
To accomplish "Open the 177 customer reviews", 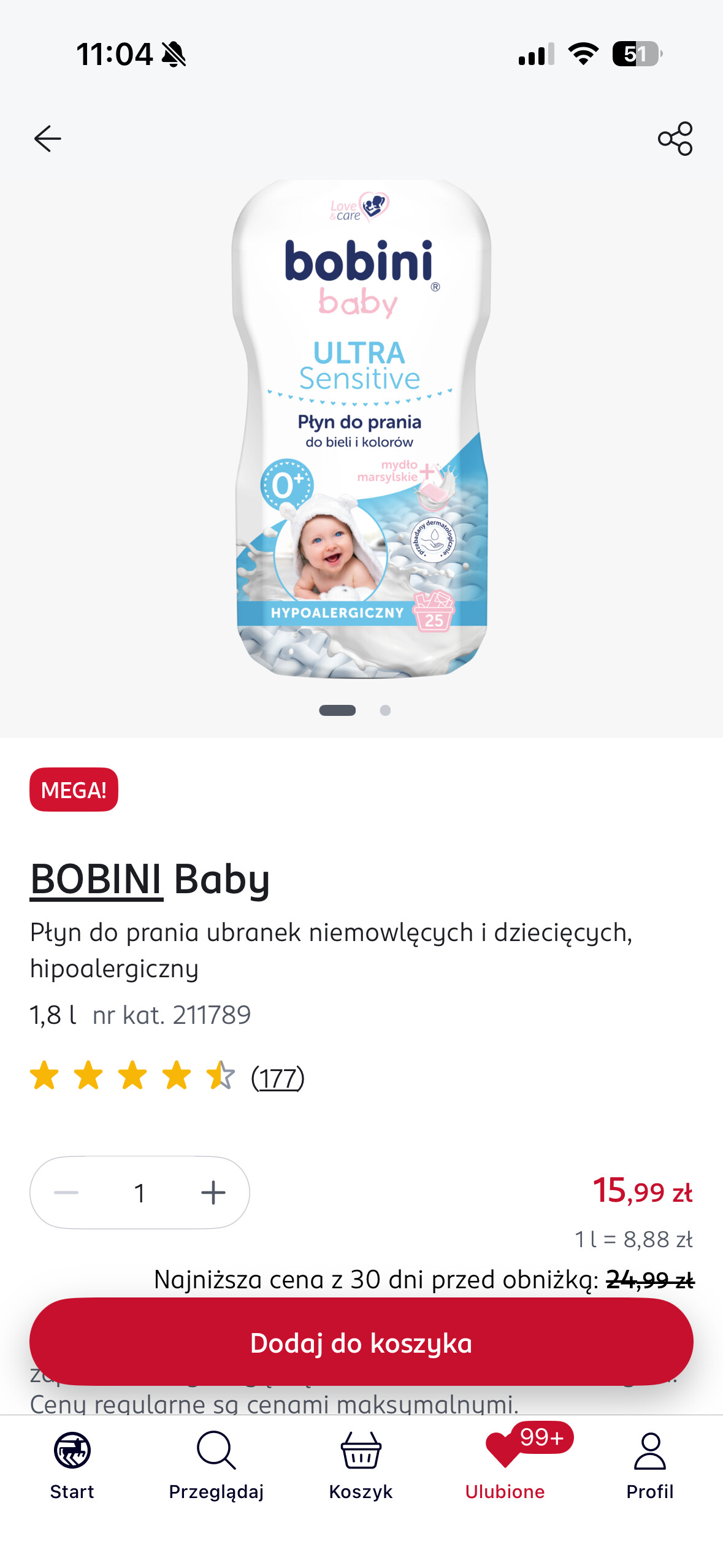I will point(277,1078).
